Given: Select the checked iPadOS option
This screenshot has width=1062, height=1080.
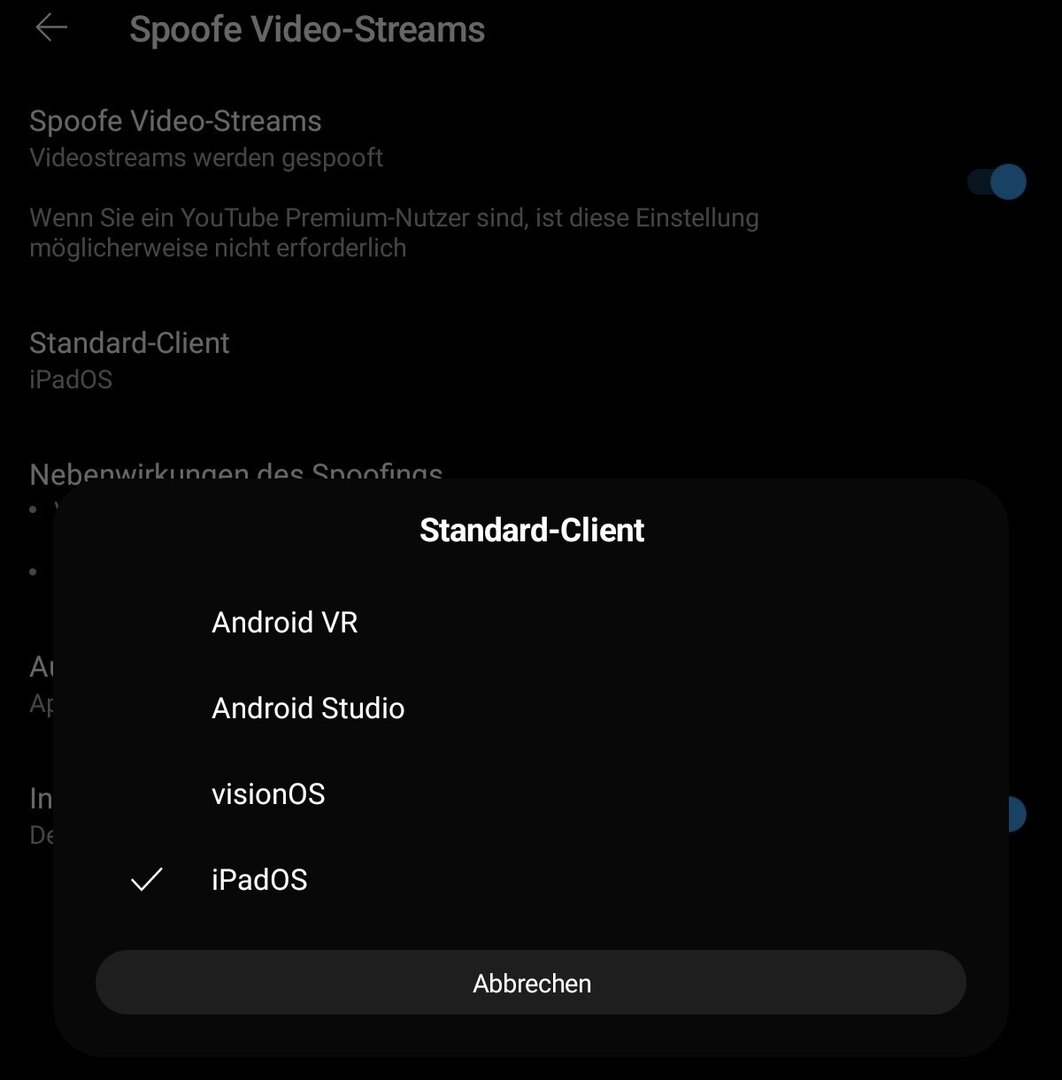Looking at the screenshot, I should [259, 880].
